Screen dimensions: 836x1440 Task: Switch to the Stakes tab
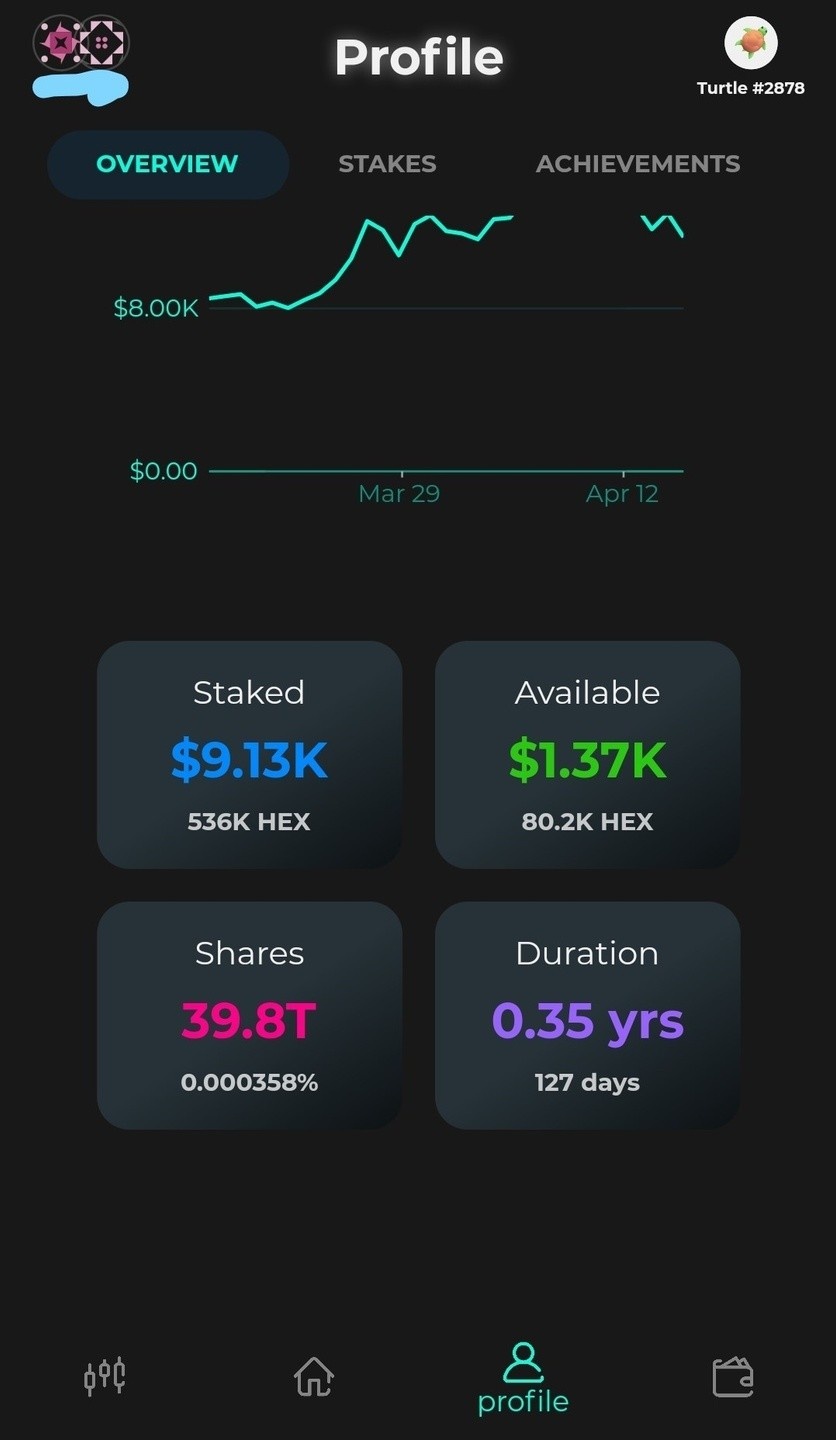pos(387,164)
